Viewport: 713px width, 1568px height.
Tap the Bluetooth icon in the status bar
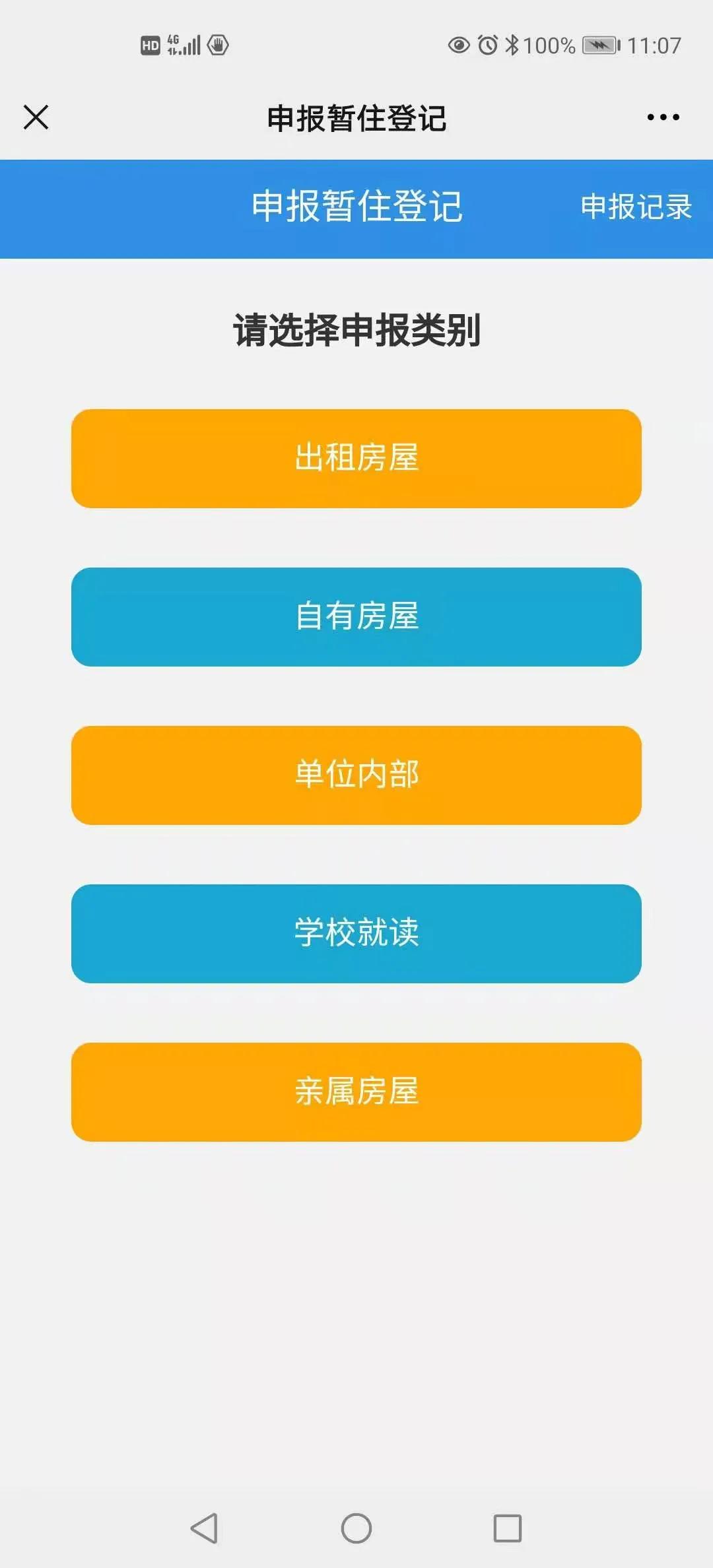[x=512, y=45]
